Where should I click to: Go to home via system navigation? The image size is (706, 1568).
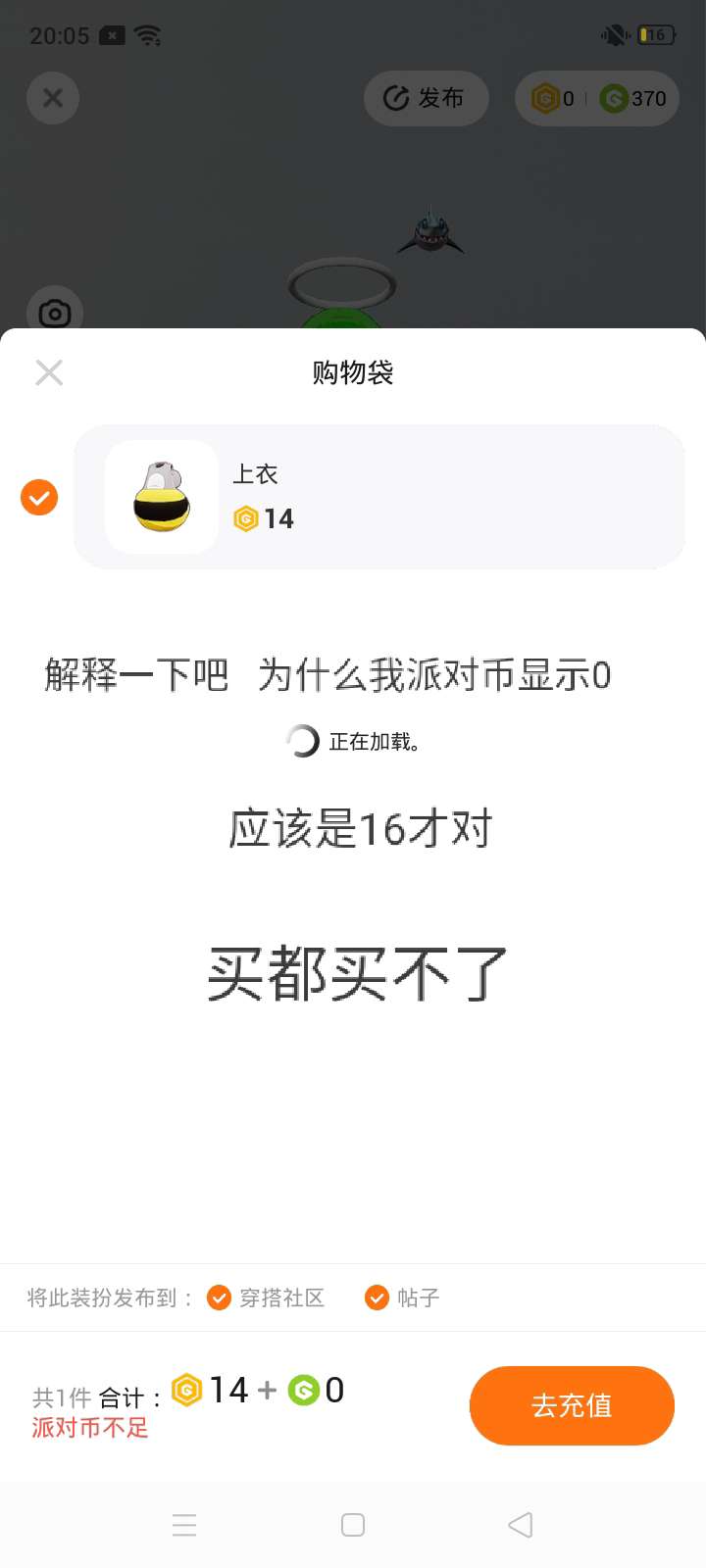click(x=353, y=1525)
